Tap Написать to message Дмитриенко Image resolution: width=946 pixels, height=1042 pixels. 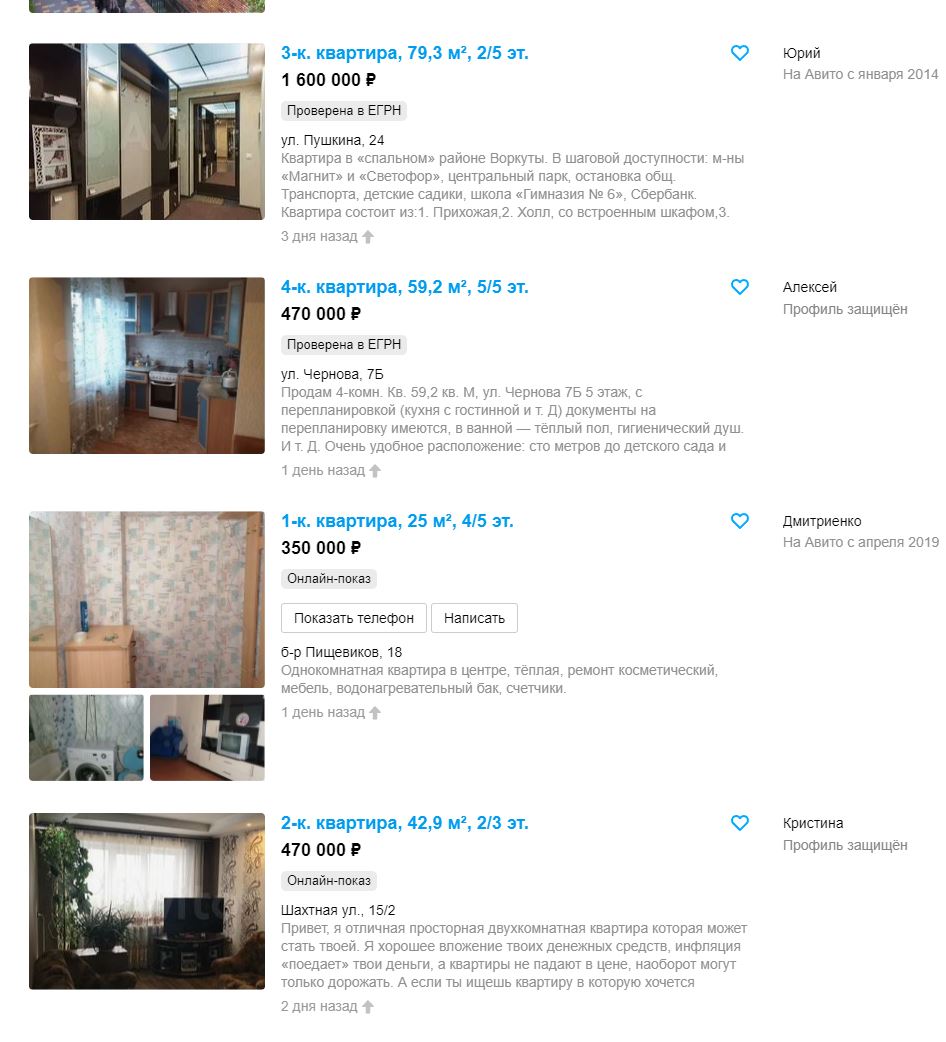point(474,618)
